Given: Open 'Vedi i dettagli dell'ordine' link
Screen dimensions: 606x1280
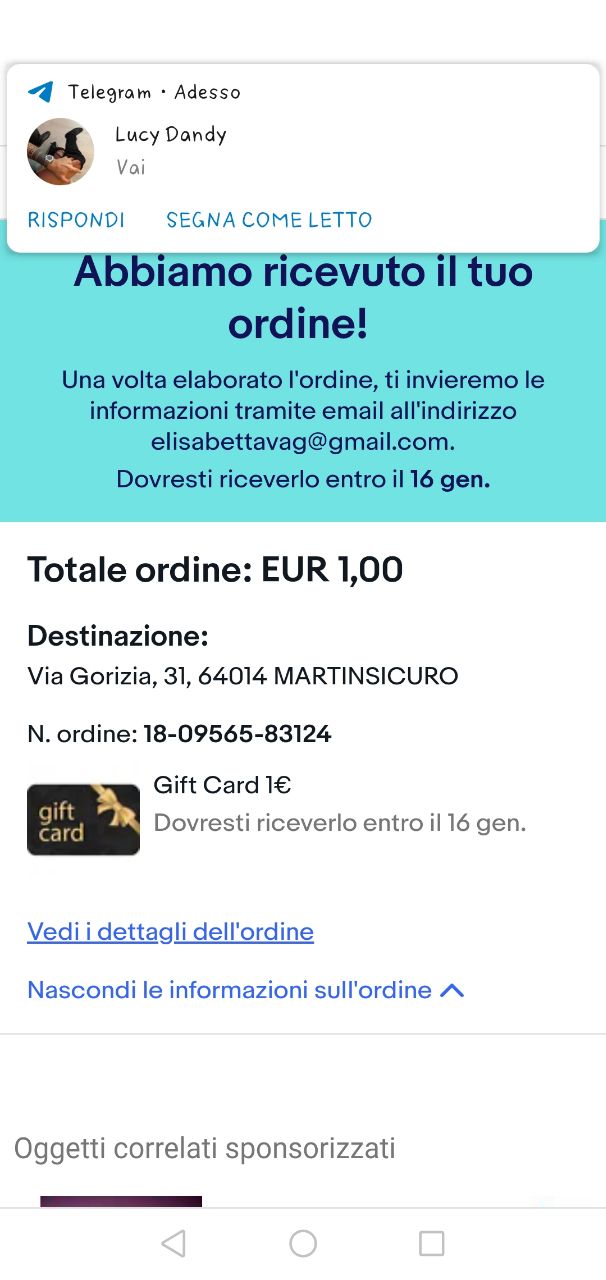Looking at the screenshot, I should [x=170, y=932].
